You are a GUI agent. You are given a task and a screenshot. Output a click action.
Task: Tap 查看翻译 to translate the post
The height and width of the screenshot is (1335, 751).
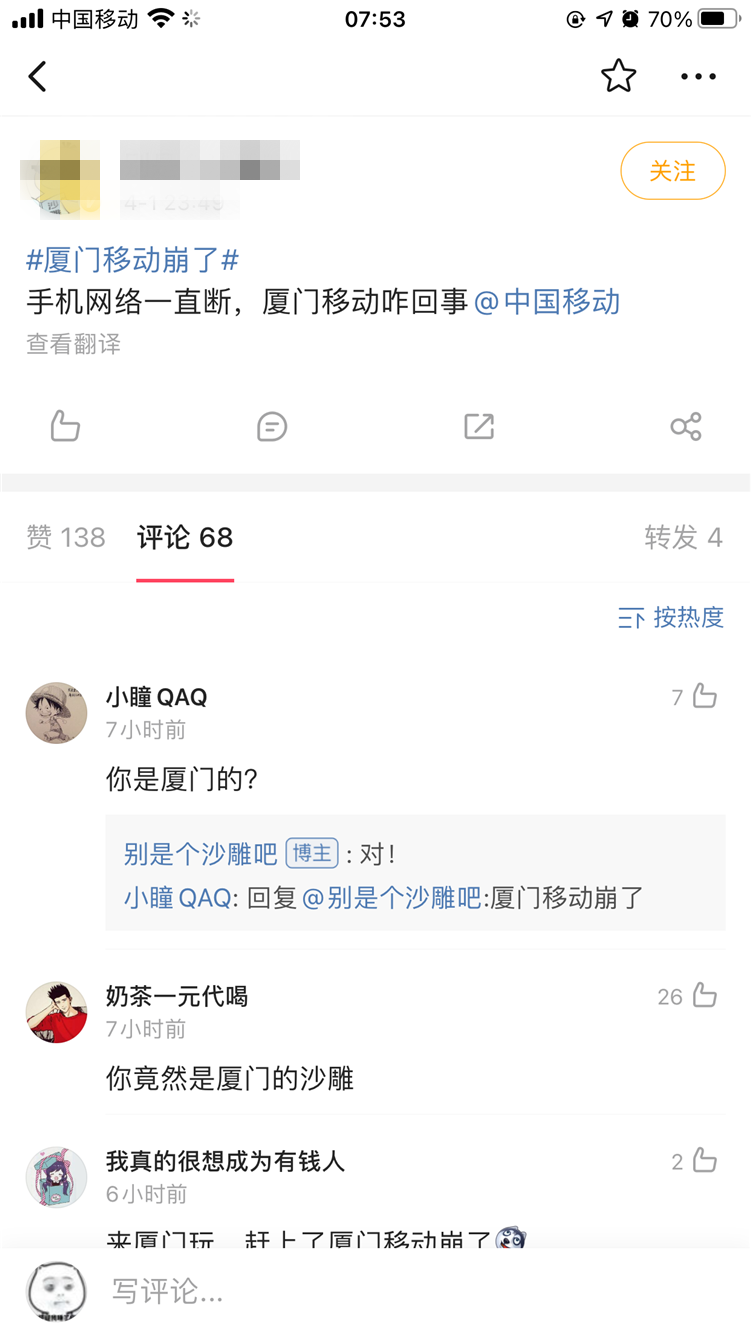click(x=74, y=345)
